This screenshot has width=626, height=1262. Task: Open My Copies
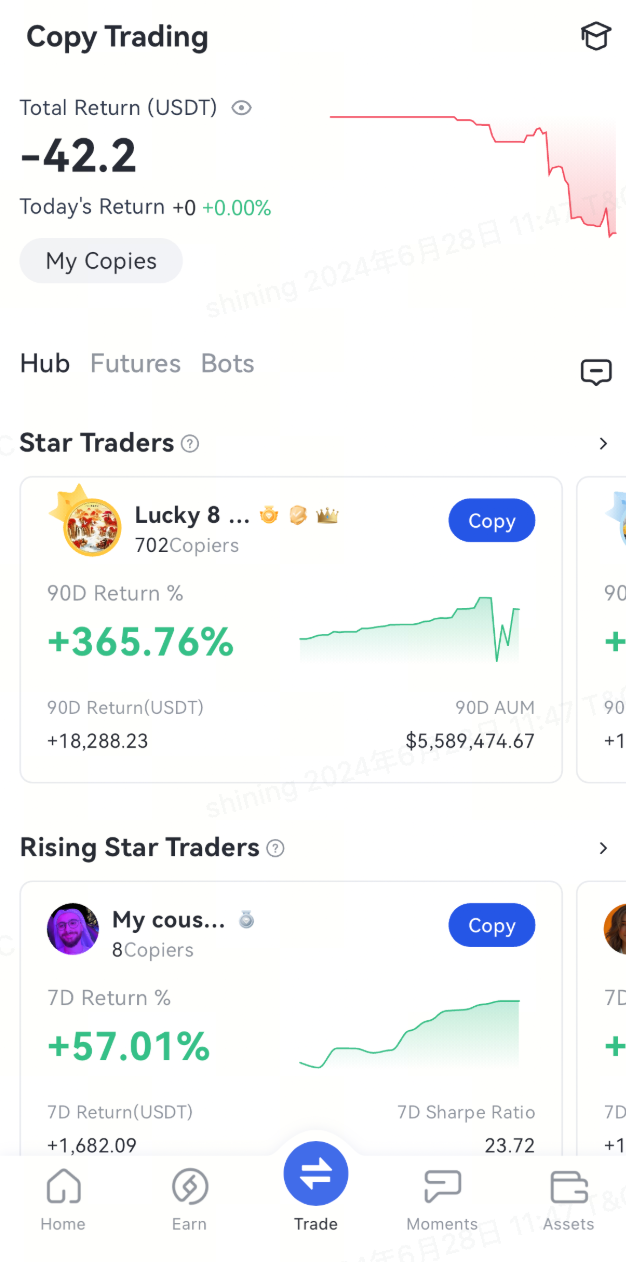click(x=101, y=261)
